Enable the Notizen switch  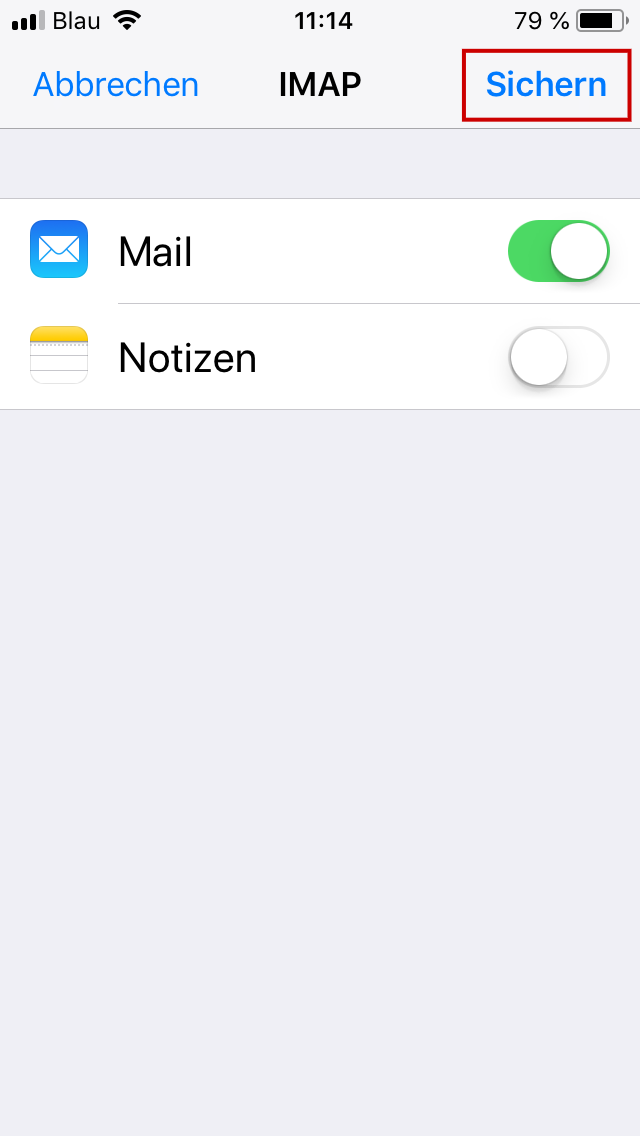point(558,357)
